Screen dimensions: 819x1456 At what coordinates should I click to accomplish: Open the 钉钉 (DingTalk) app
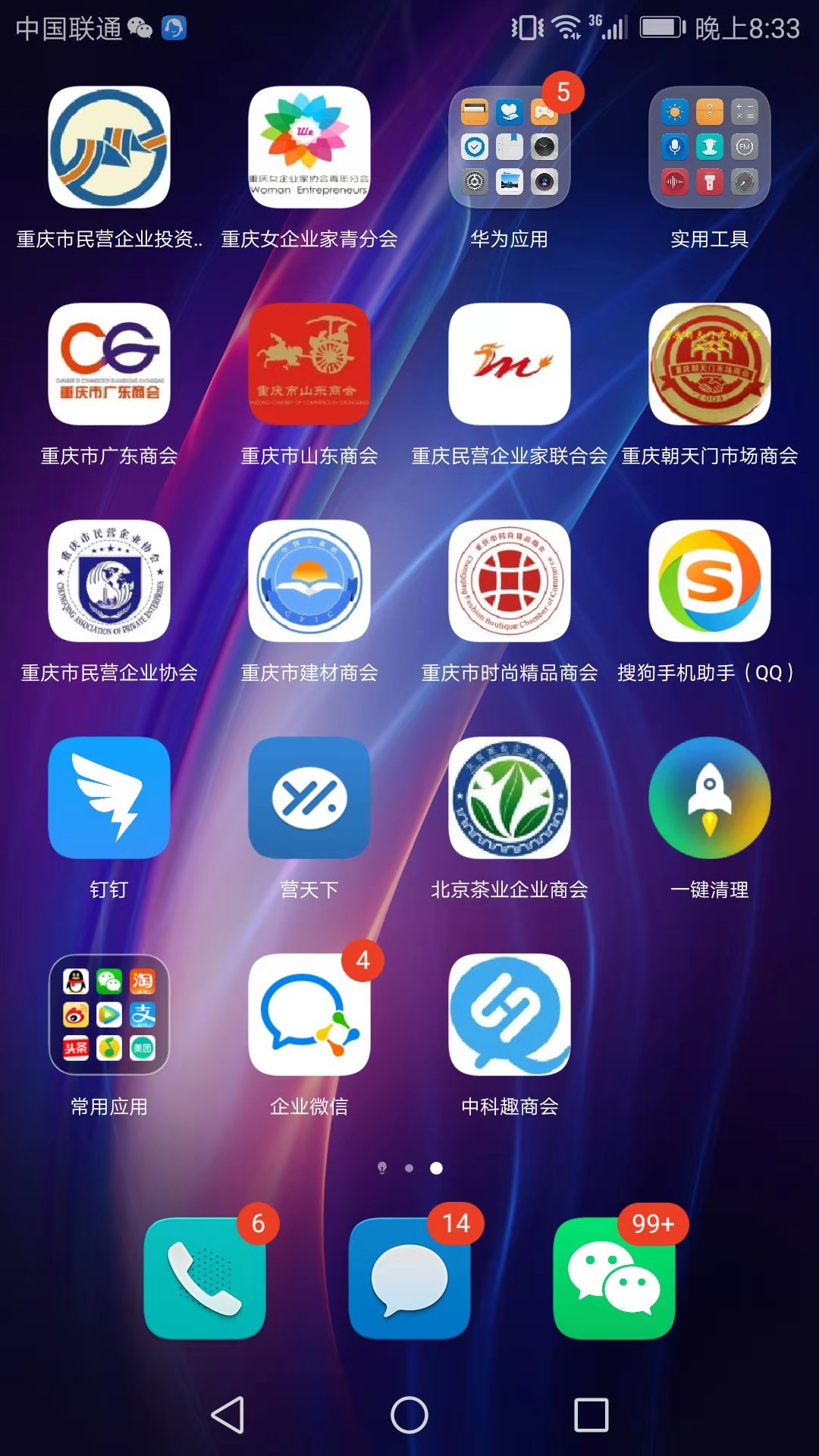[x=109, y=798]
